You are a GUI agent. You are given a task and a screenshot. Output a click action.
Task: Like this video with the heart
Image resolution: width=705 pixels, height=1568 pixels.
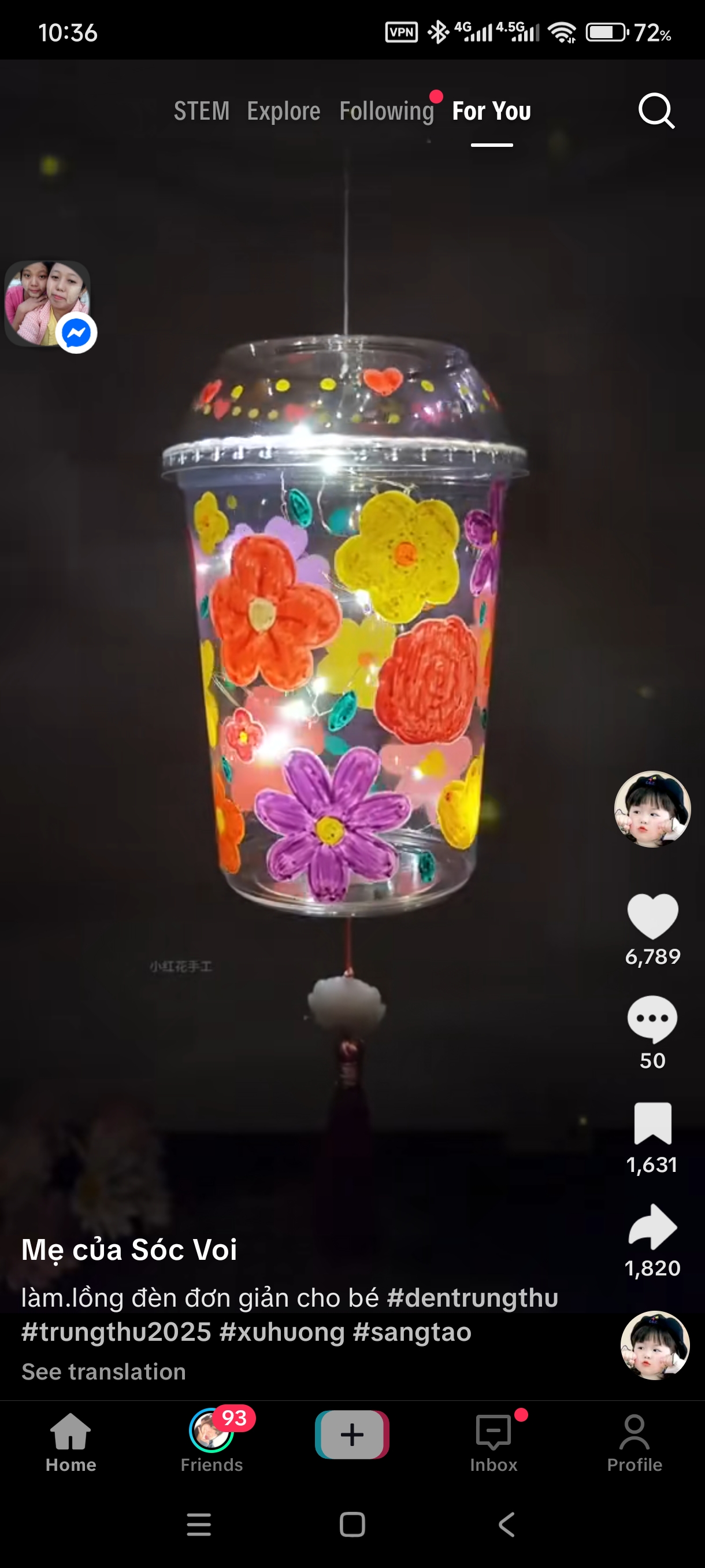pyautogui.click(x=652, y=916)
